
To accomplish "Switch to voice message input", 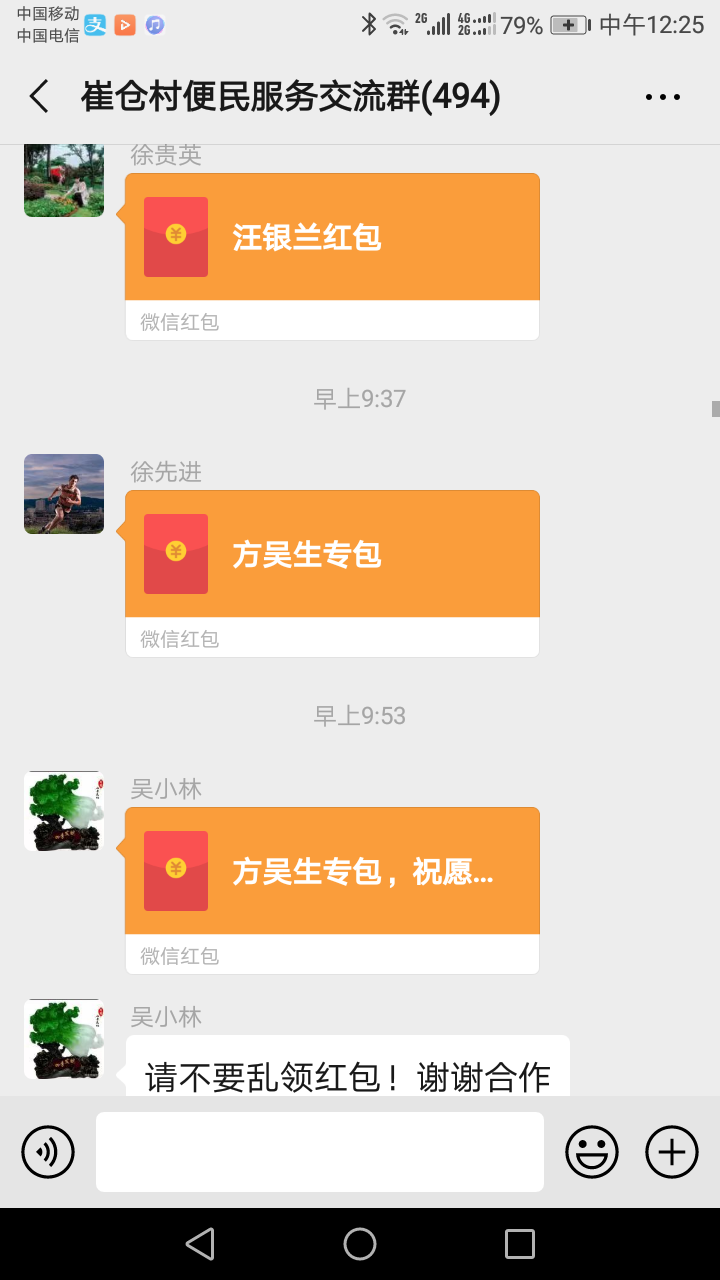I will pyautogui.click(x=48, y=1152).
